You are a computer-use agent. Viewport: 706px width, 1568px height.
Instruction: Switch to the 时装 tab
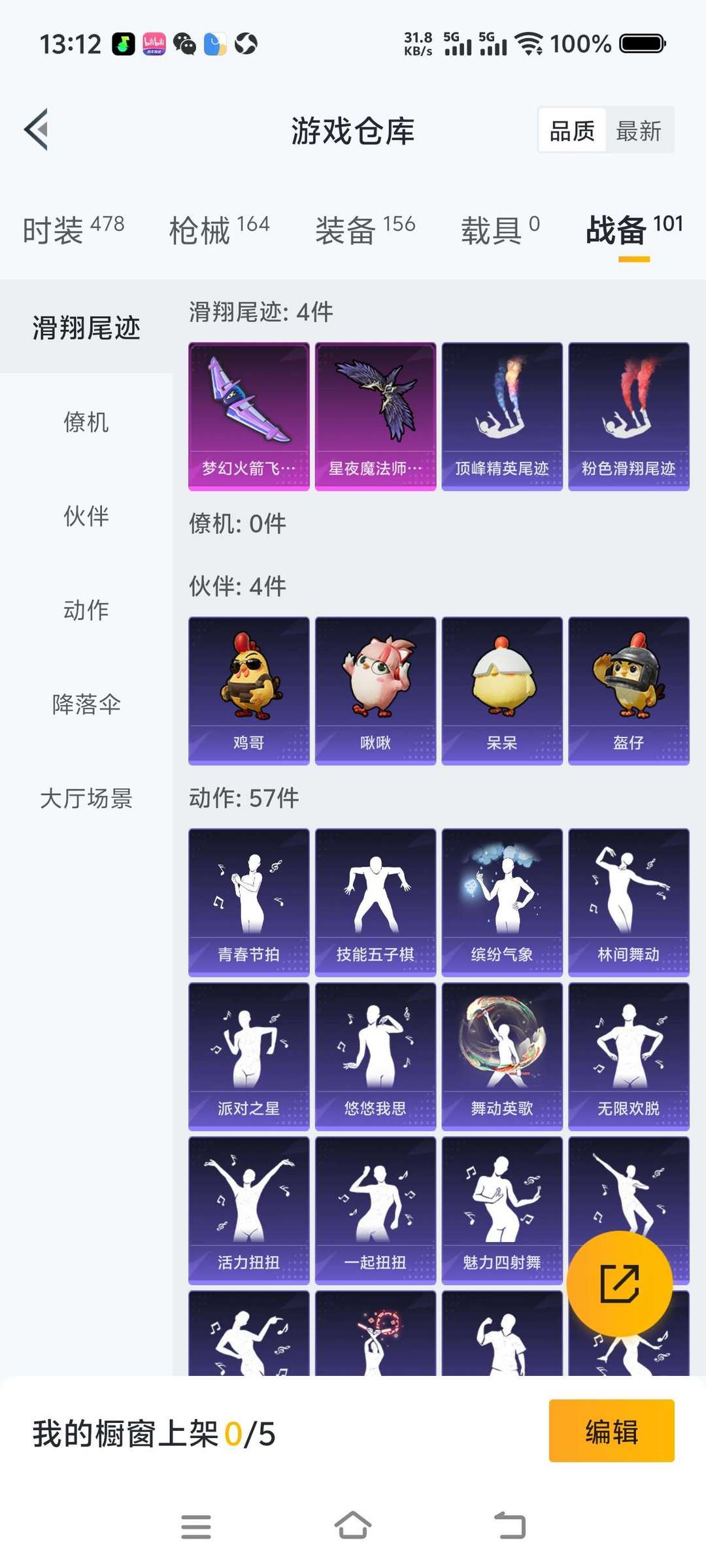pyautogui.click(x=73, y=230)
